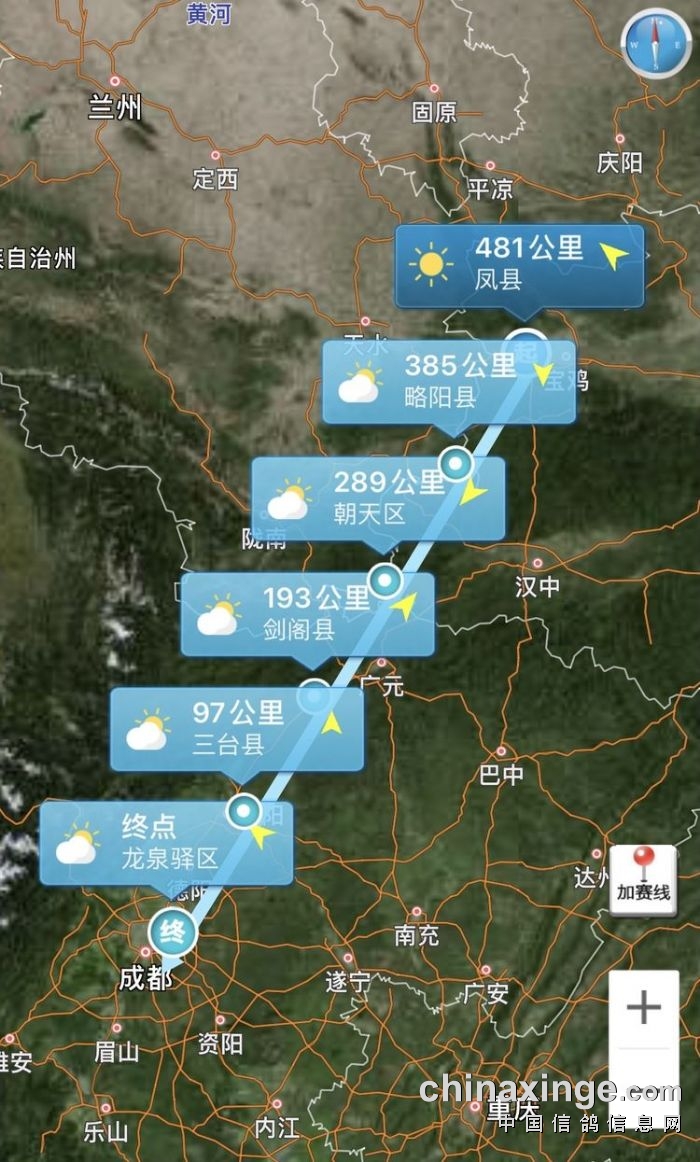This screenshot has height=1162, width=700.
Task: Open the 终点 龙泉驿区 weather callout
Action: pos(166,842)
